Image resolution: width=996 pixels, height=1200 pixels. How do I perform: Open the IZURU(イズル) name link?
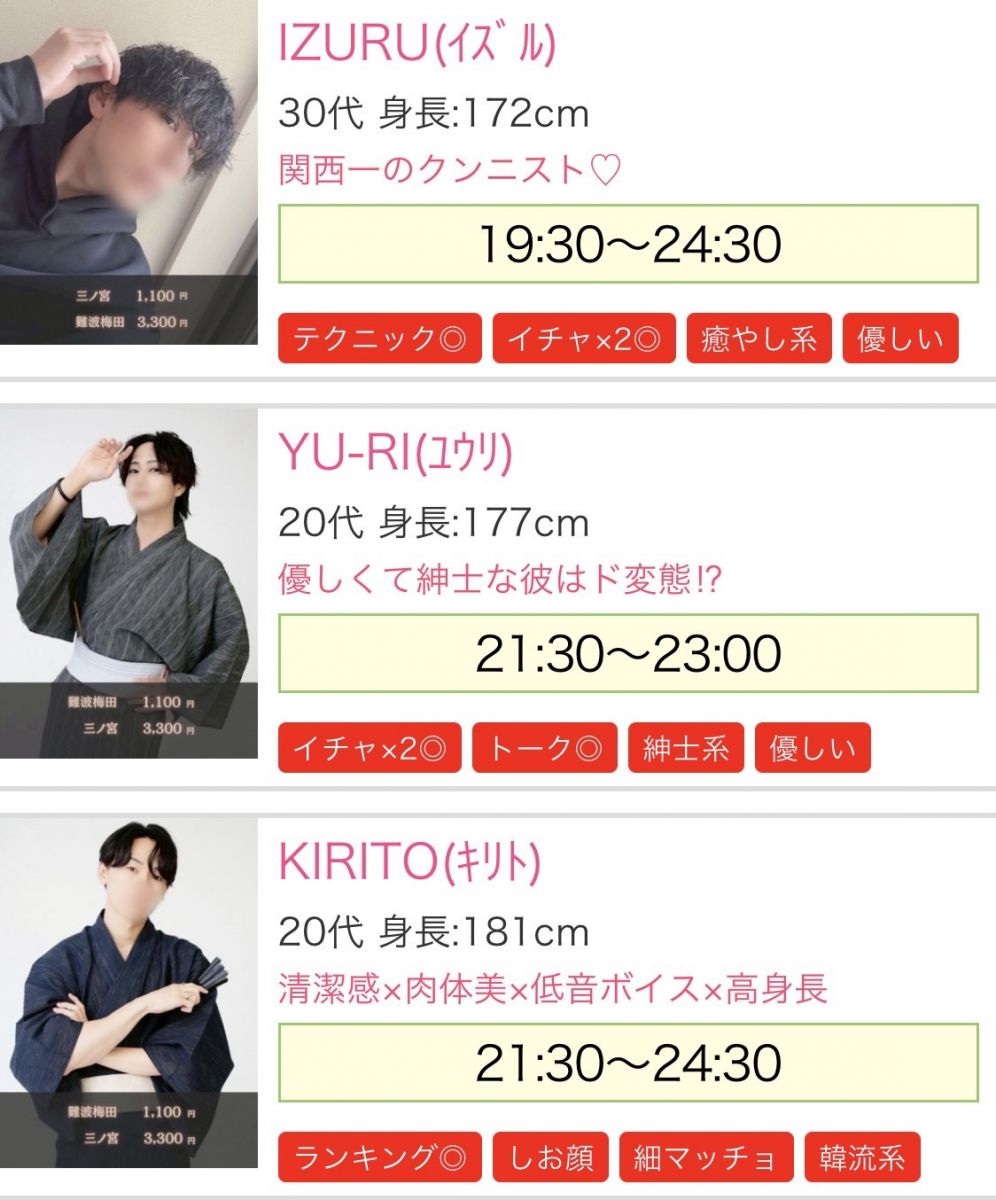point(417,44)
